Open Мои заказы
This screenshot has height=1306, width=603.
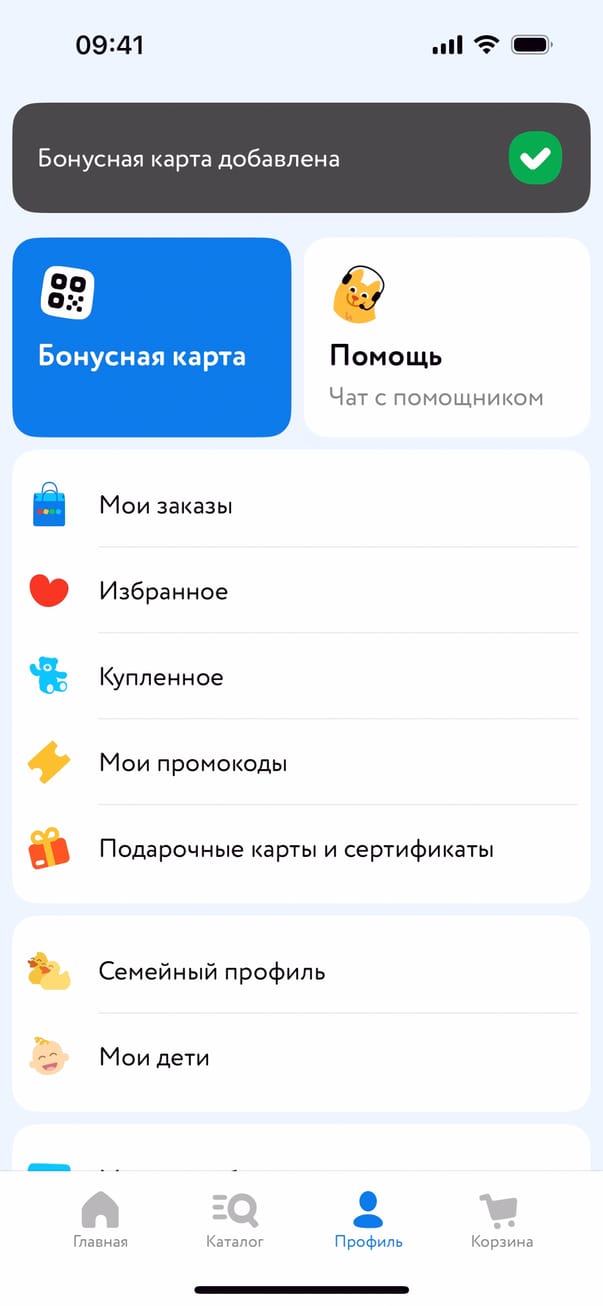[300, 505]
